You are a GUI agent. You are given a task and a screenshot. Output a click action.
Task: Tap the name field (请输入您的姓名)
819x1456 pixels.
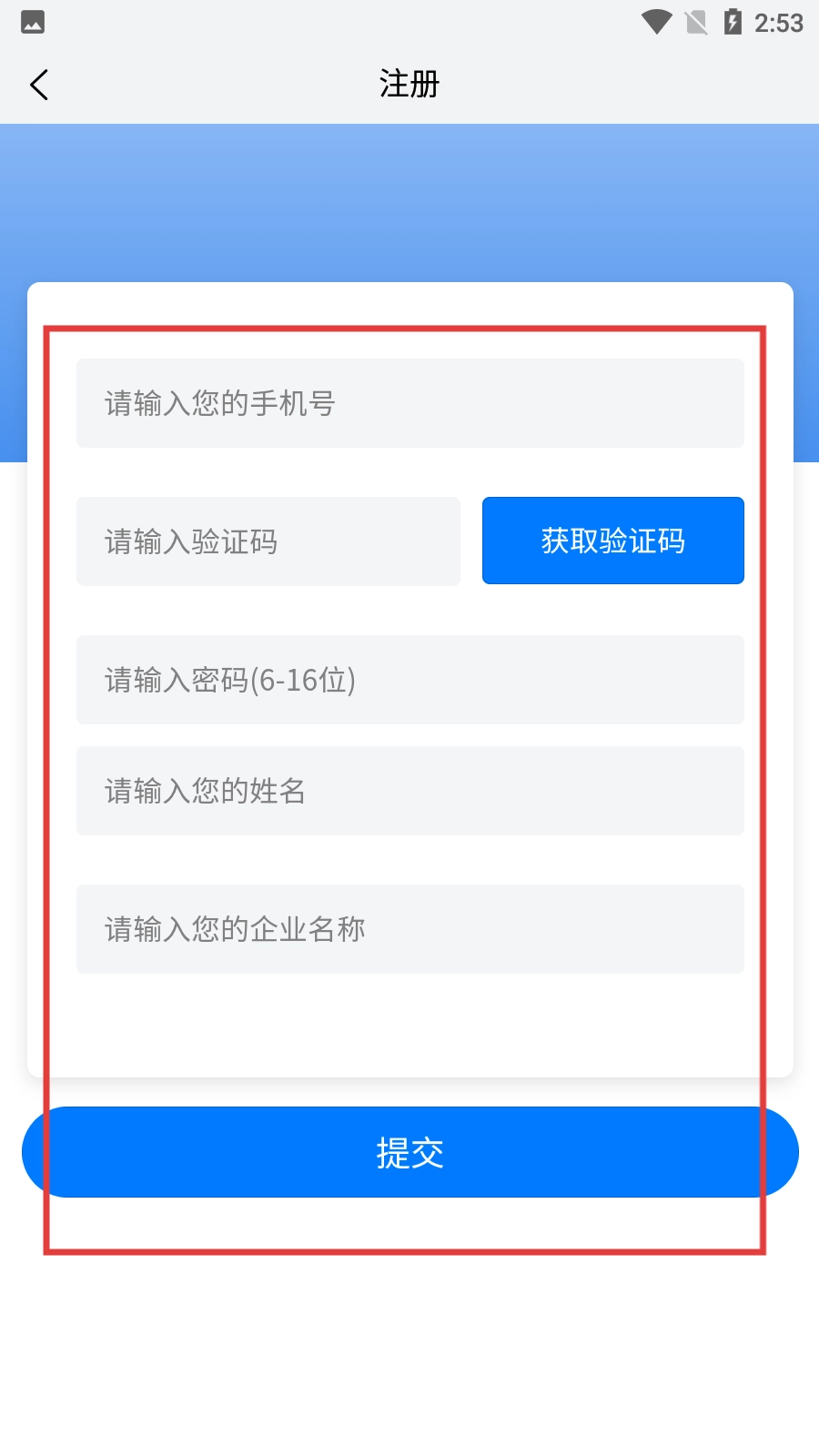[409, 791]
